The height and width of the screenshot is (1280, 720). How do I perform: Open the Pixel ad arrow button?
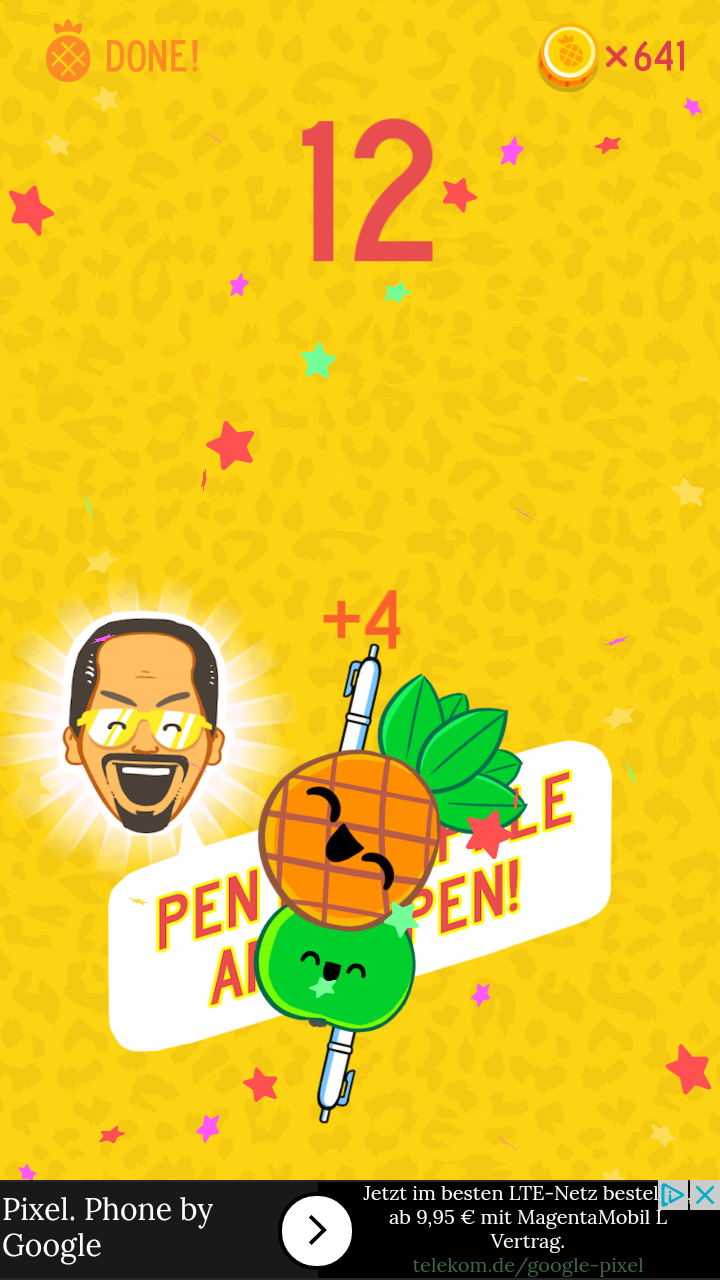pos(317,1230)
